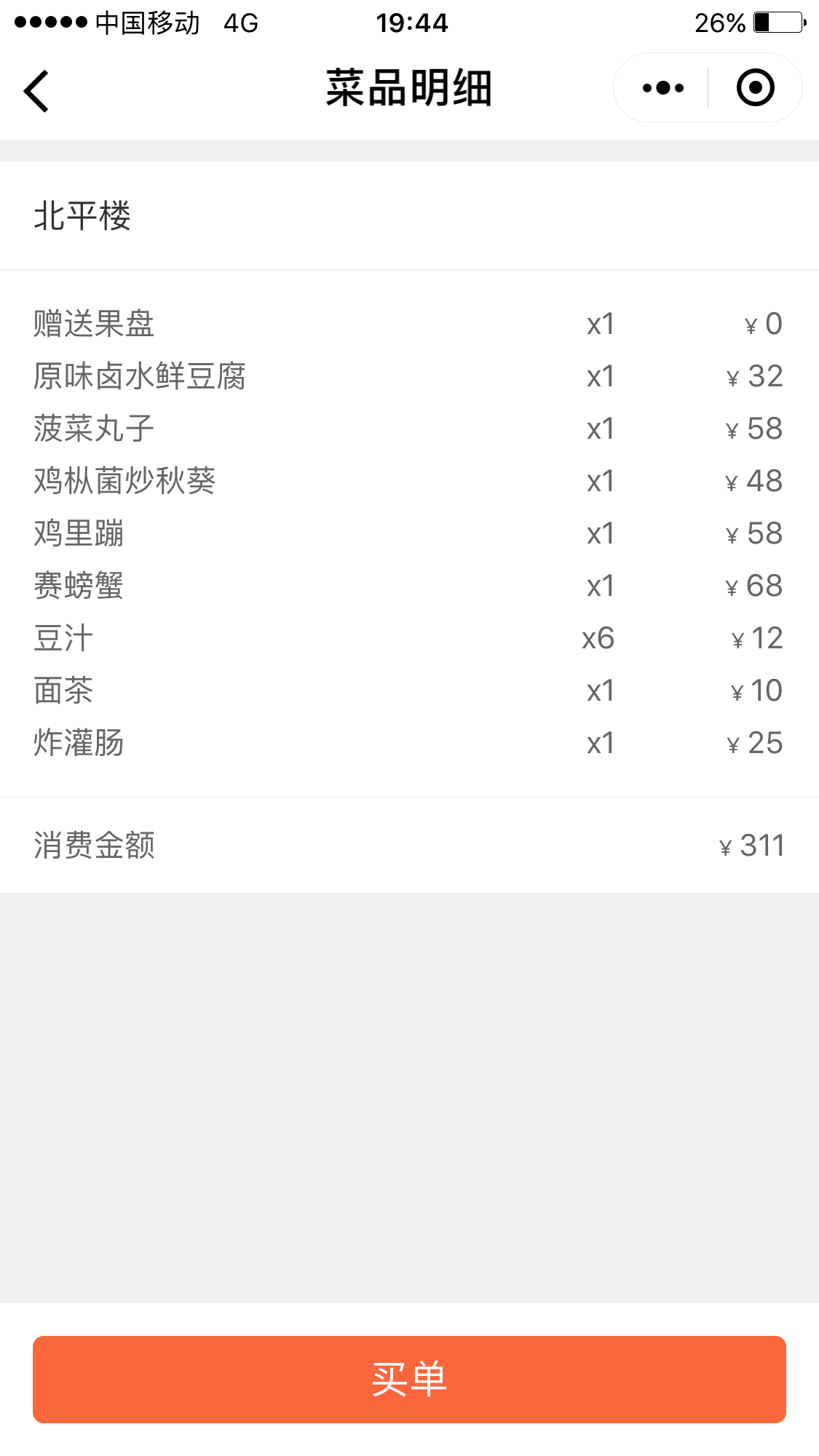Screen dimensions: 819x1456
Task: Tap the 买单 pay button
Action: [409, 1379]
